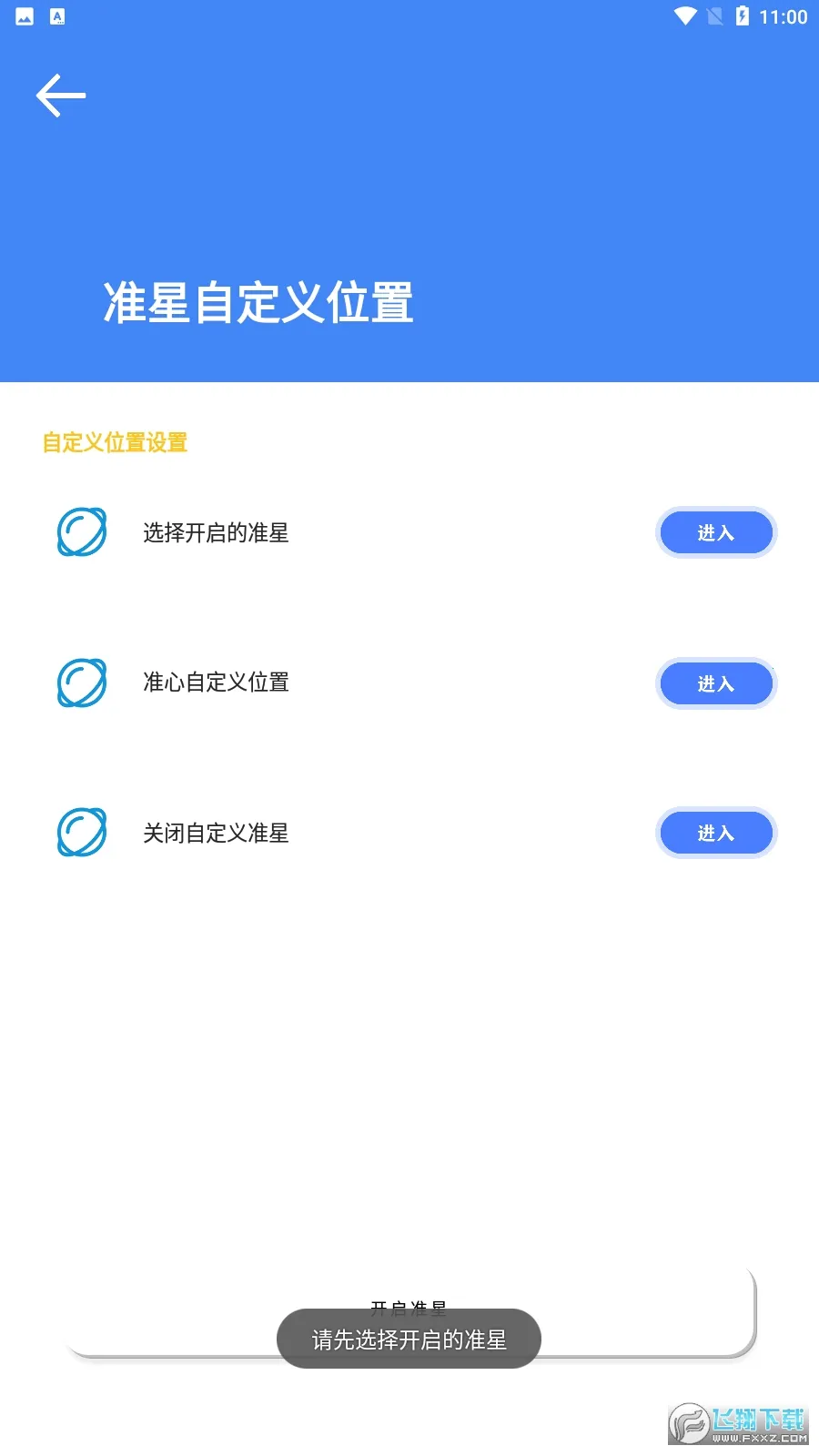Viewport: 819px width, 1456px height.
Task: Tap 进入 next to 关闭自定义准星
Action: click(715, 833)
